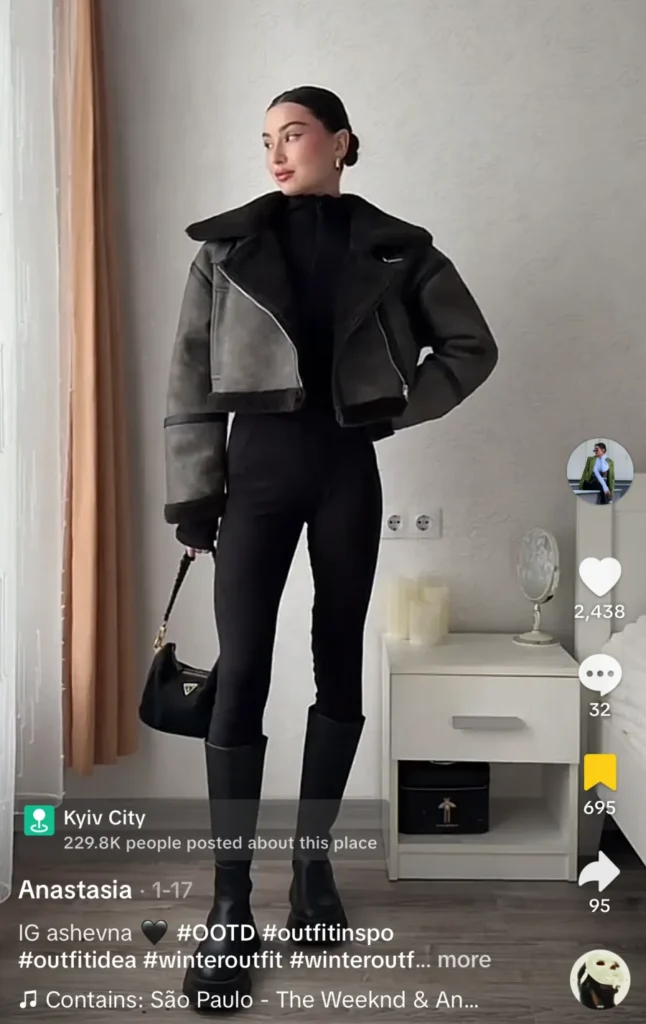Open the creator's profile picture
Screen dimensions: 646x1024
click(599, 471)
